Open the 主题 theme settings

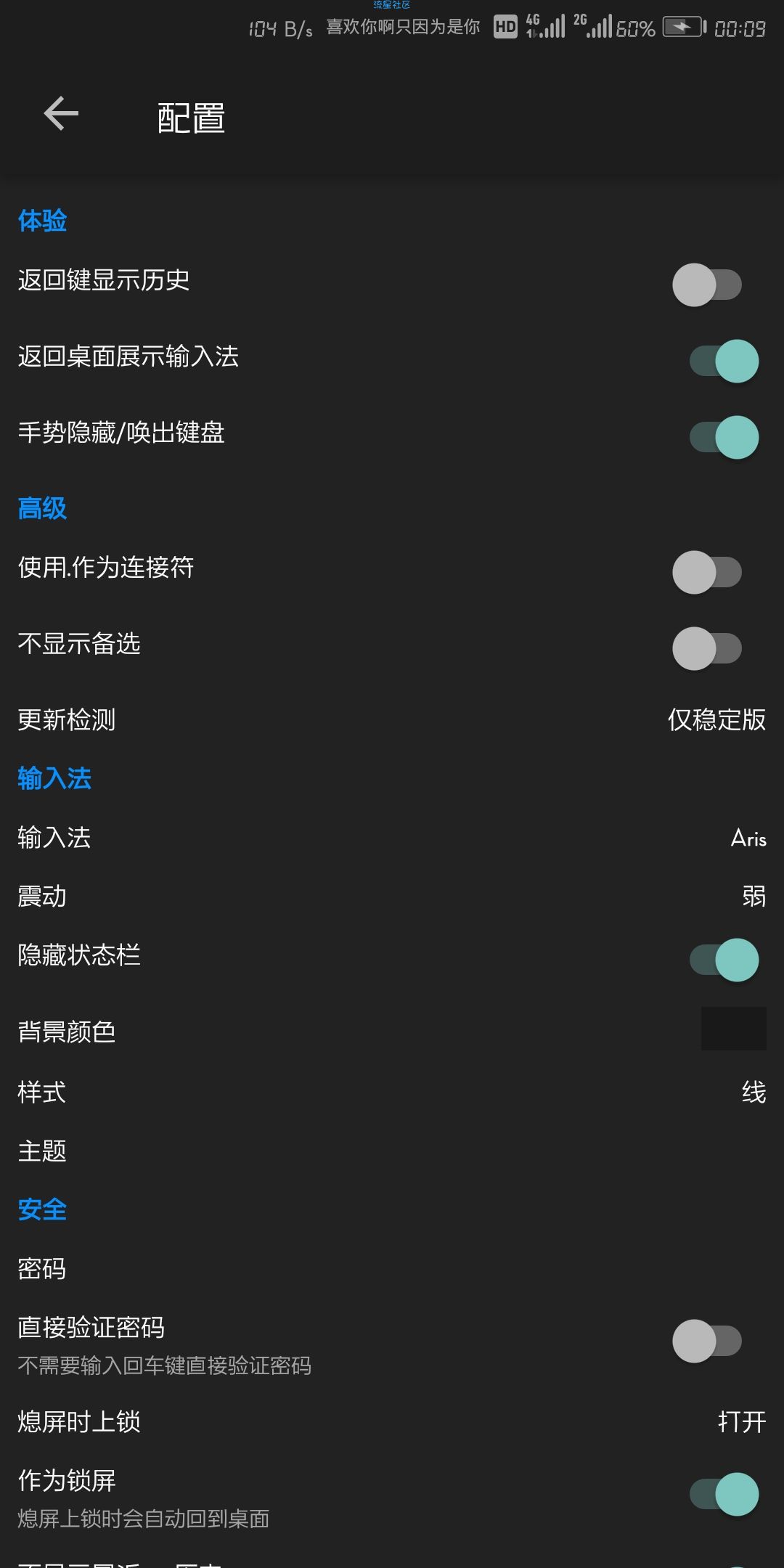(x=392, y=1151)
